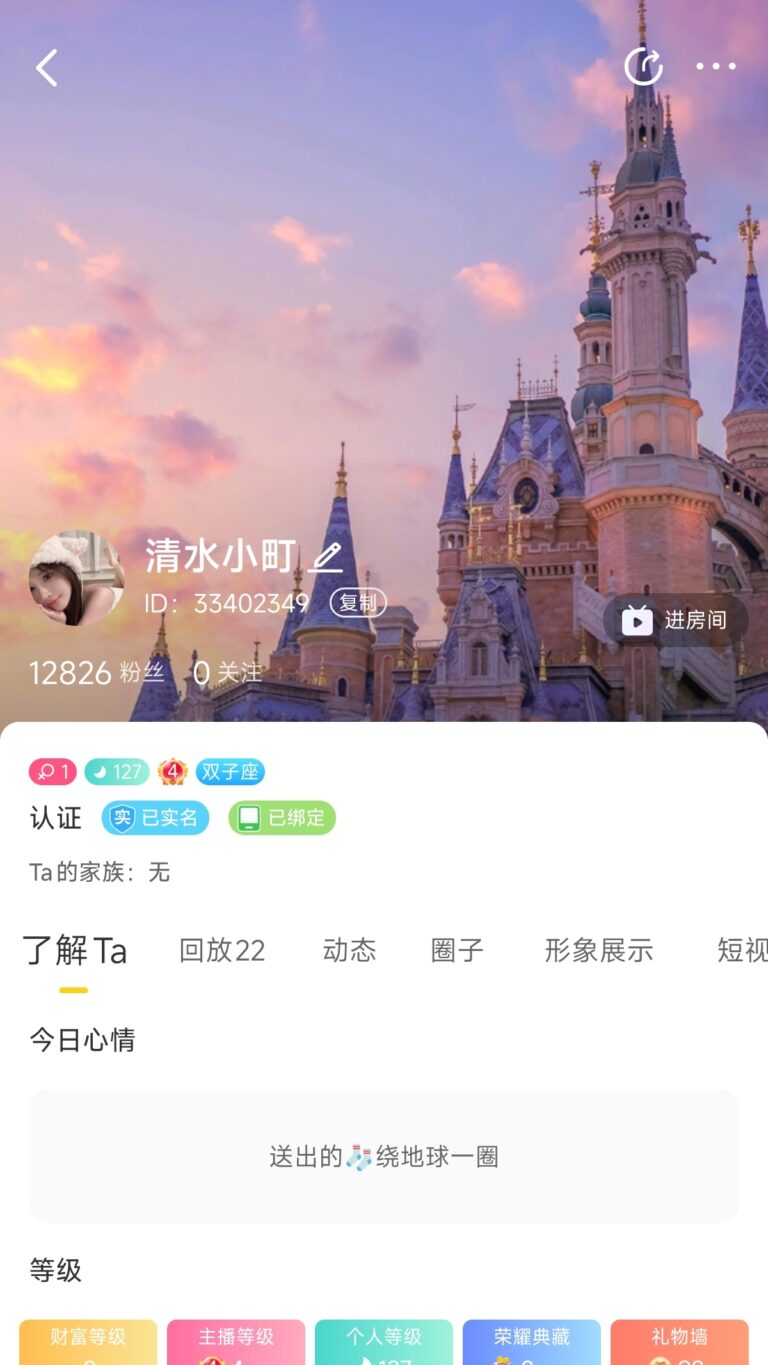Image resolution: width=768 pixels, height=1365 pixels.
Task: Open the 0 关注 following list
Action: click(227, 673)
